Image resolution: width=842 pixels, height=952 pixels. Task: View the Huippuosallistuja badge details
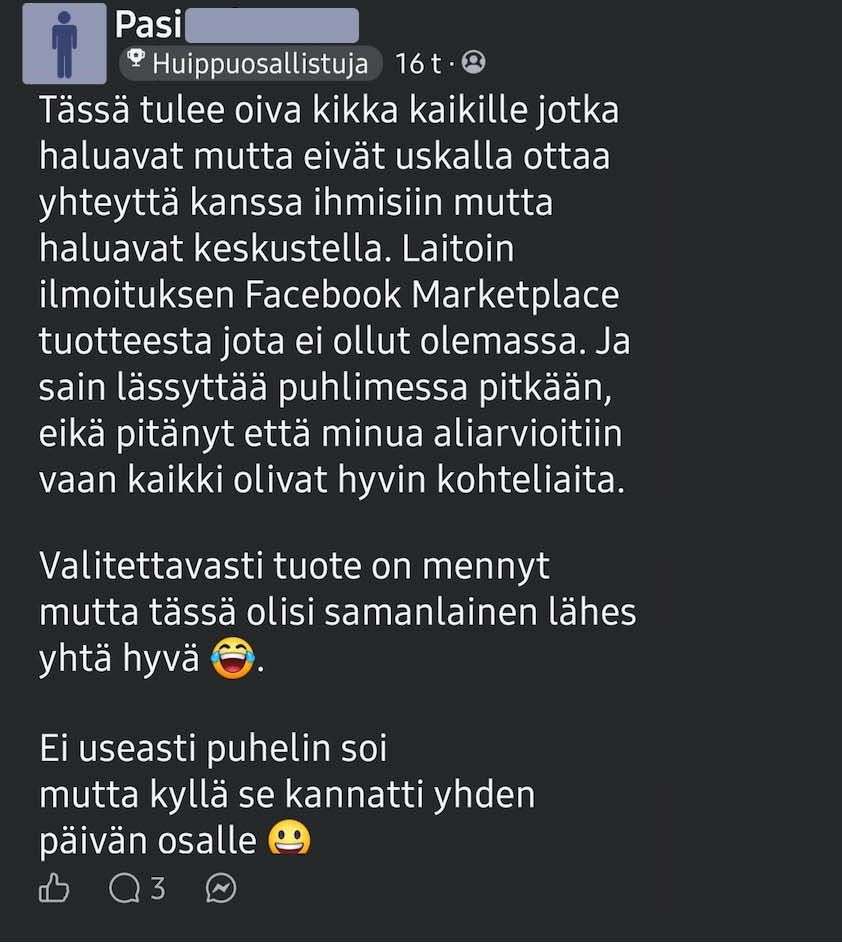point(250,64)
